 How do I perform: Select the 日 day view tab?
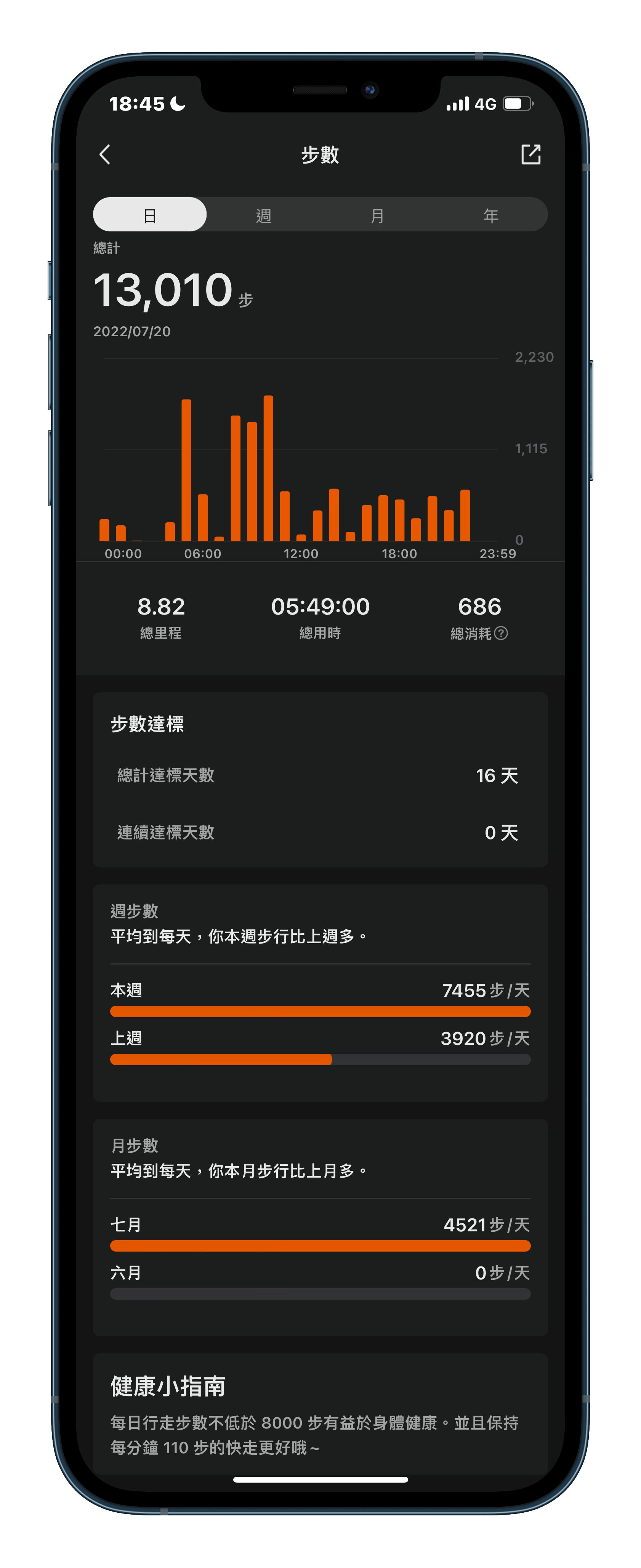coord(150,215)
